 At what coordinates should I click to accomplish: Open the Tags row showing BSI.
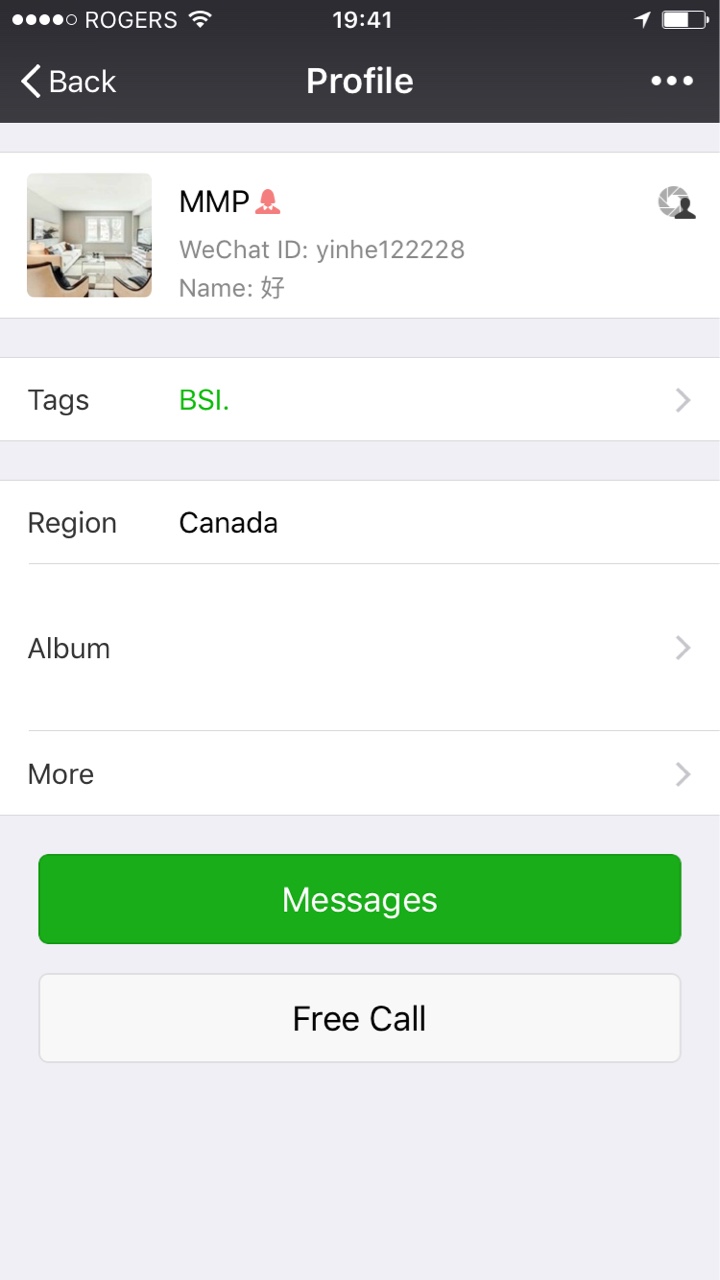pos(360,400)
